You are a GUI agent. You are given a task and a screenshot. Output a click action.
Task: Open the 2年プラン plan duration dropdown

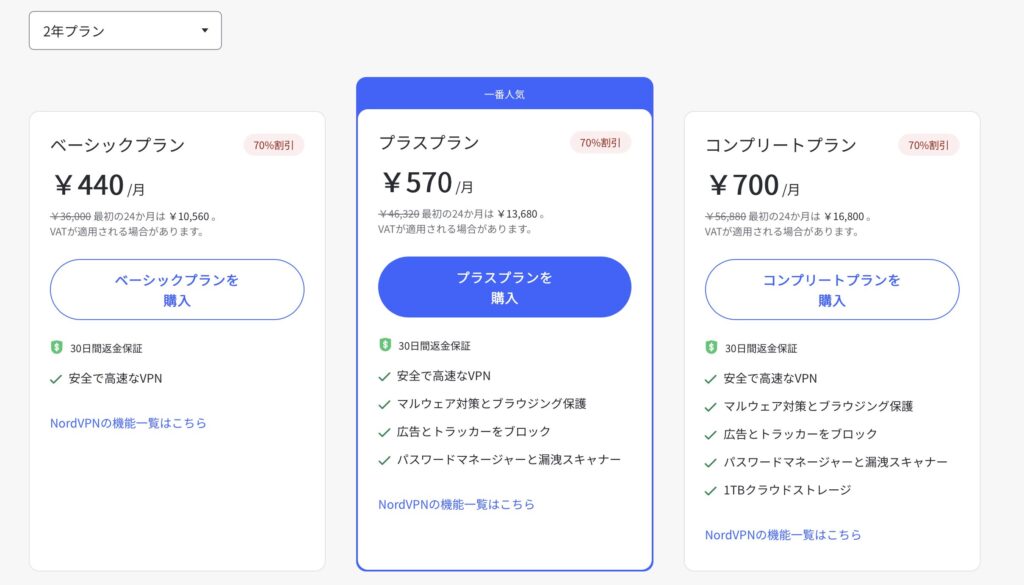coord(125,31)
